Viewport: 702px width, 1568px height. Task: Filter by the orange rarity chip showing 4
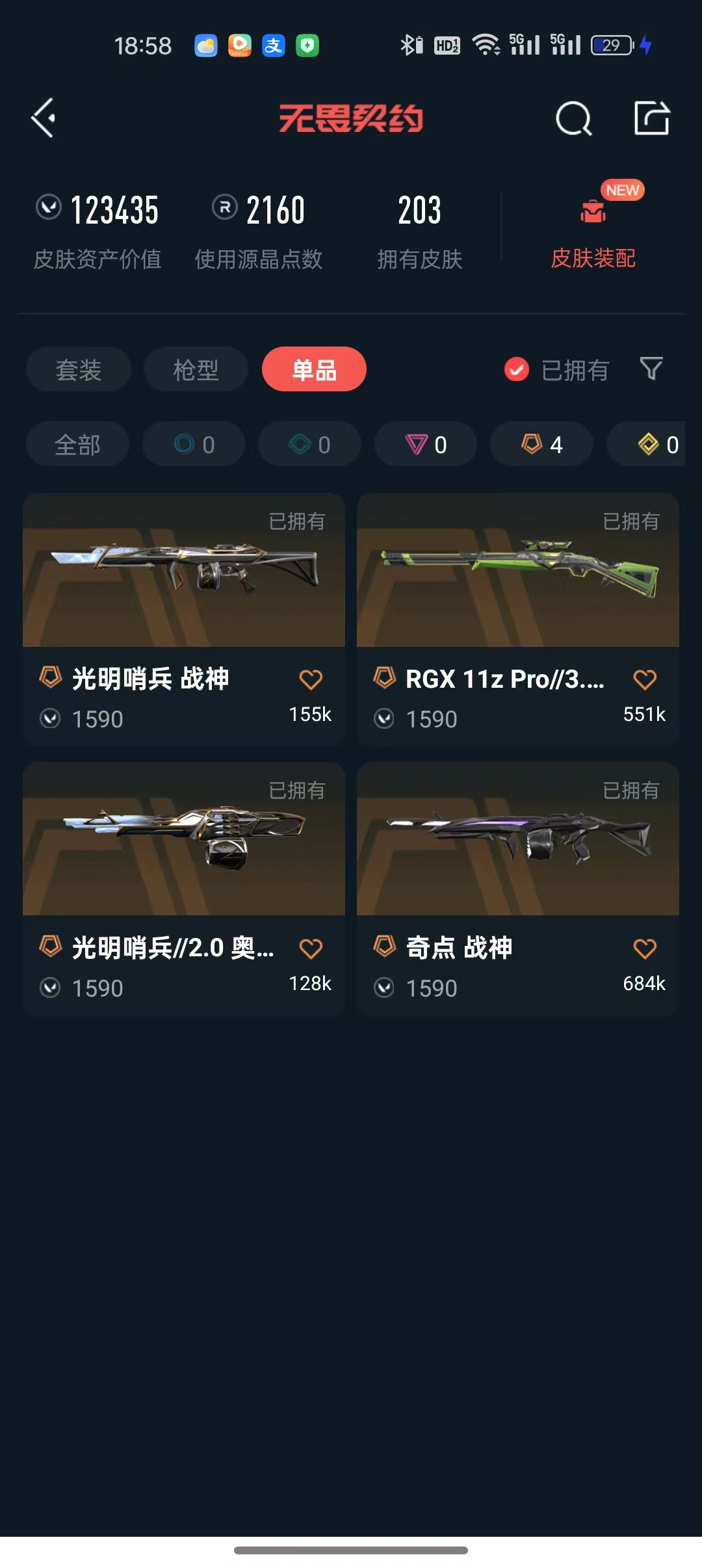click(541, 445)
